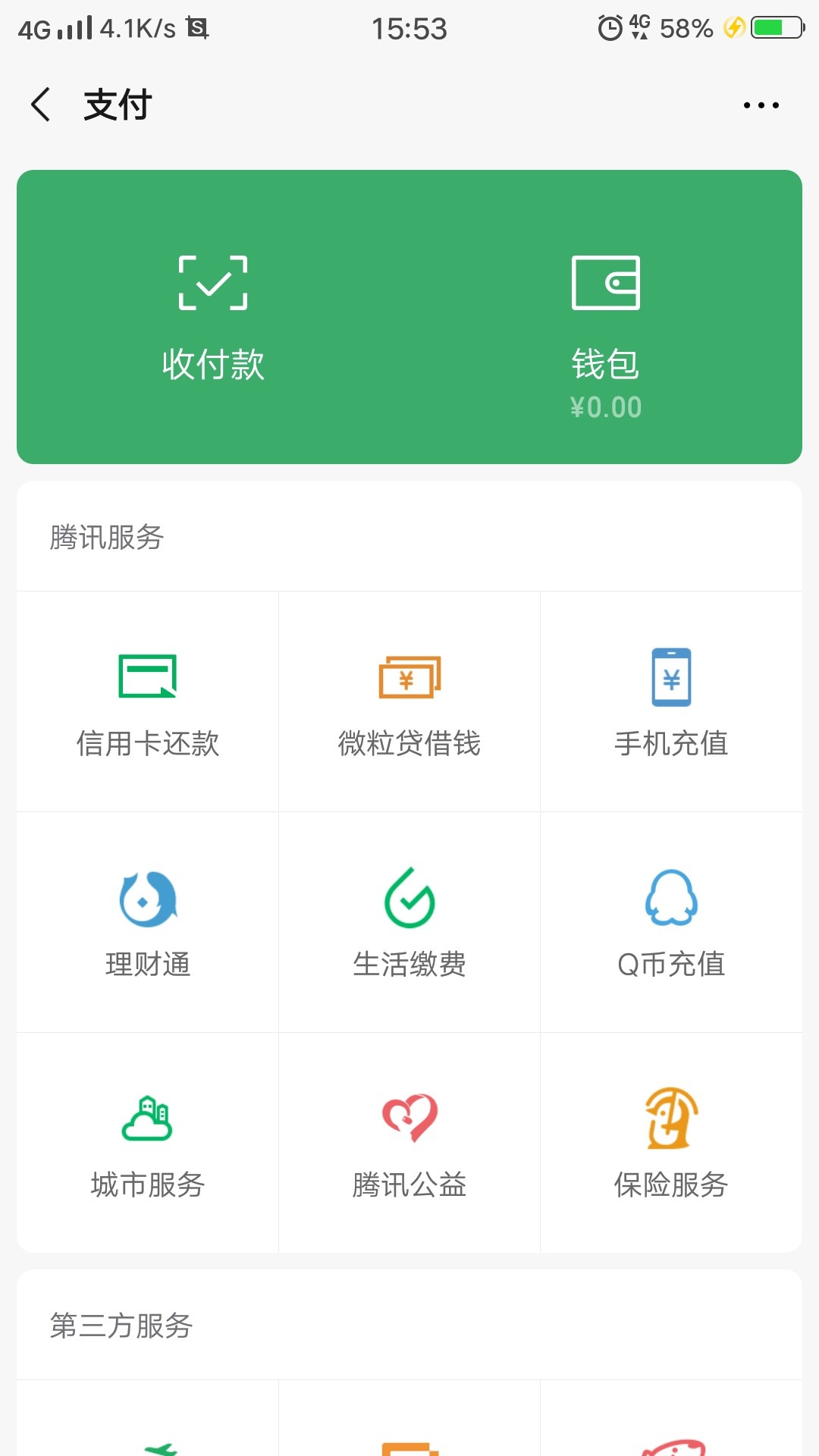This screenshot has height=1456, width=819.
Task: Launch 理财通
Action: click(x=148, y=922)
